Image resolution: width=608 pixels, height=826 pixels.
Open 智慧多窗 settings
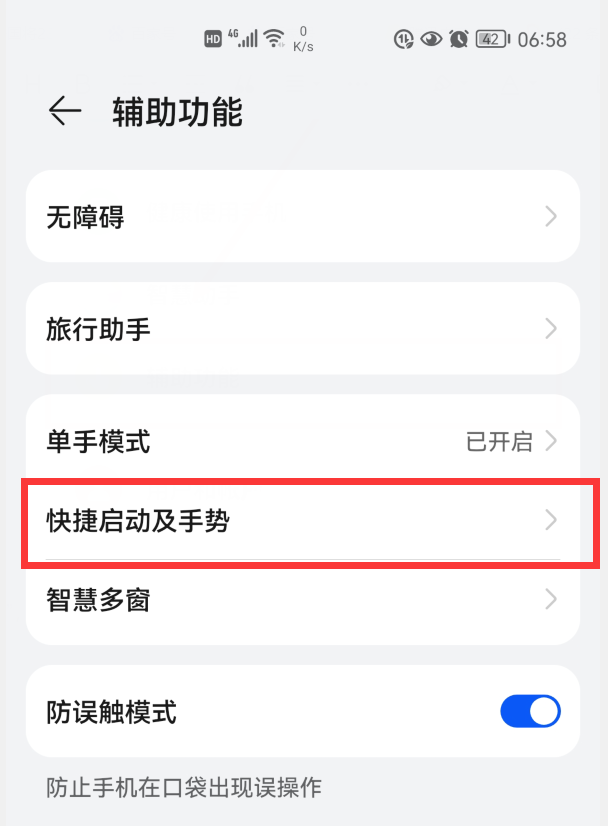302,600
